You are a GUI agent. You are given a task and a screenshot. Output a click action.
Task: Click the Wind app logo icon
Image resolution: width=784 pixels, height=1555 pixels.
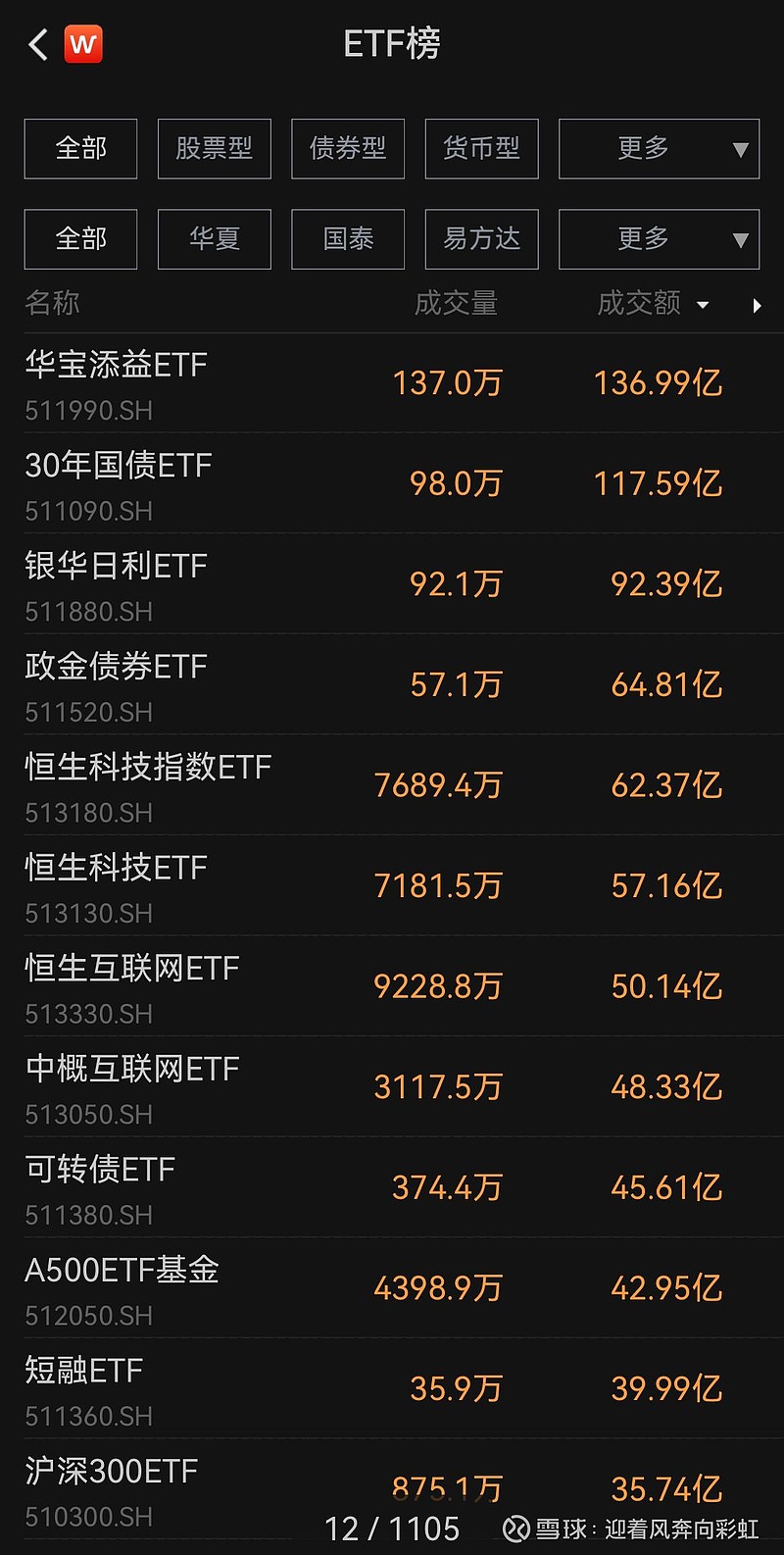click(x=83, y=44)
